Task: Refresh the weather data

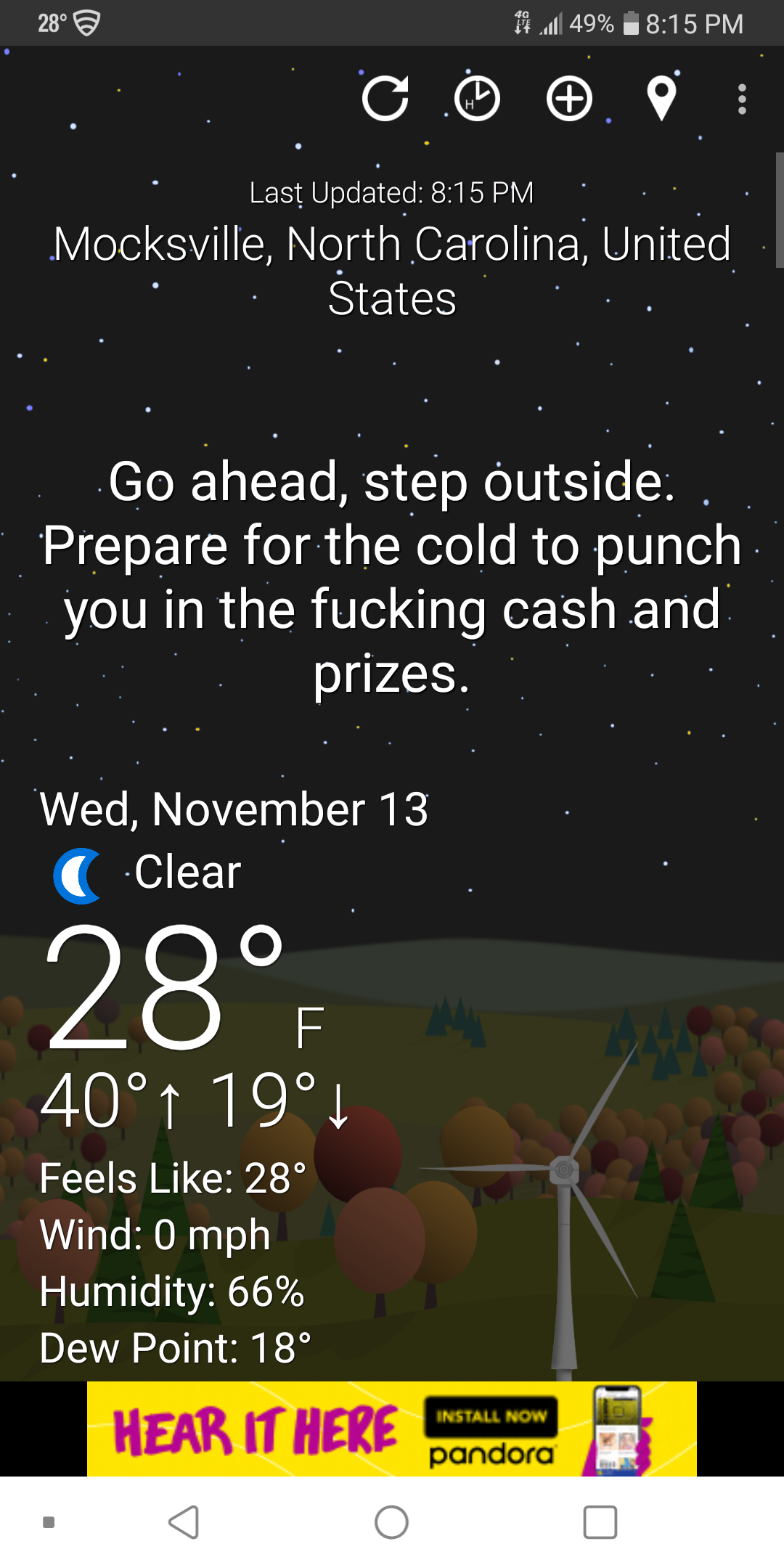Action: click(x=385, y=99)
